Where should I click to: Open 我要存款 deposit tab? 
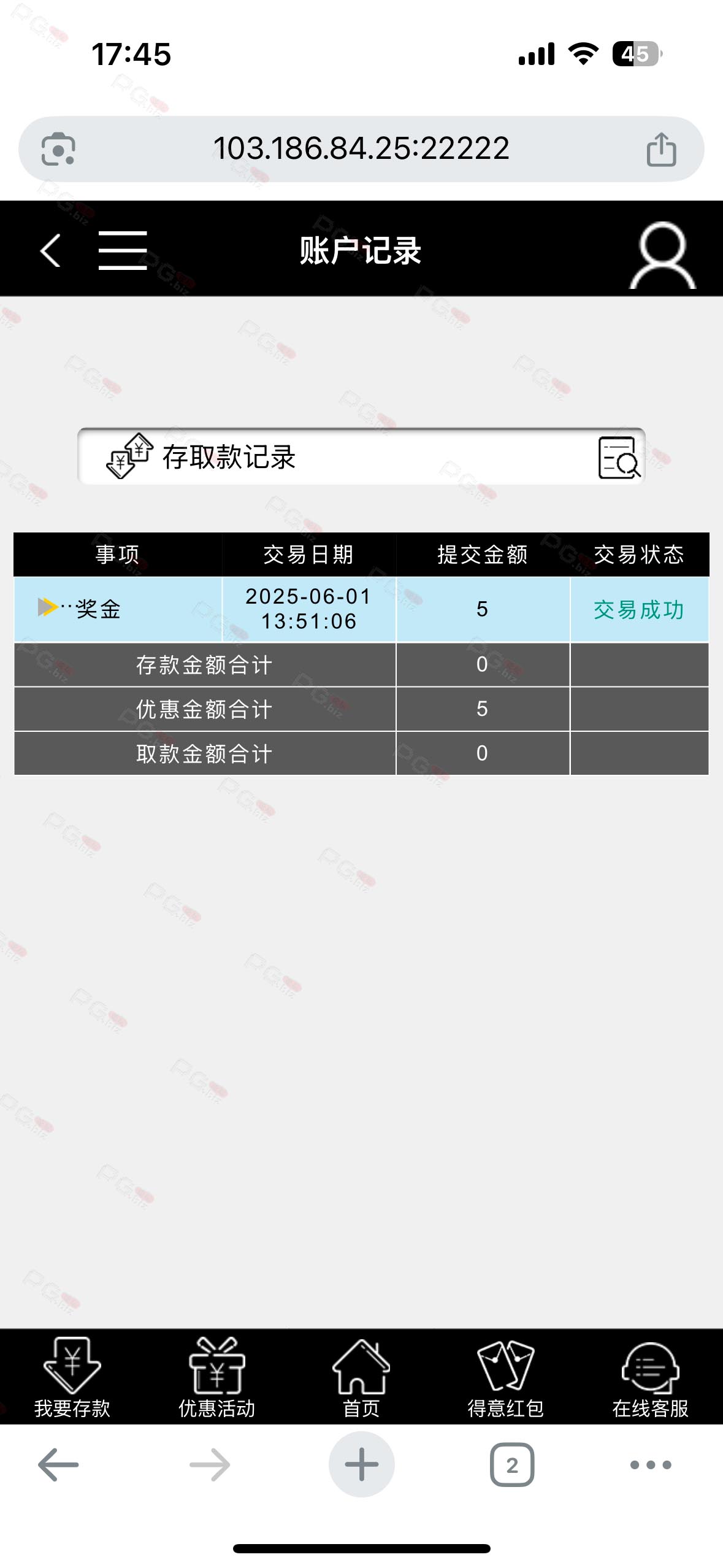[x=72, y=1377]
